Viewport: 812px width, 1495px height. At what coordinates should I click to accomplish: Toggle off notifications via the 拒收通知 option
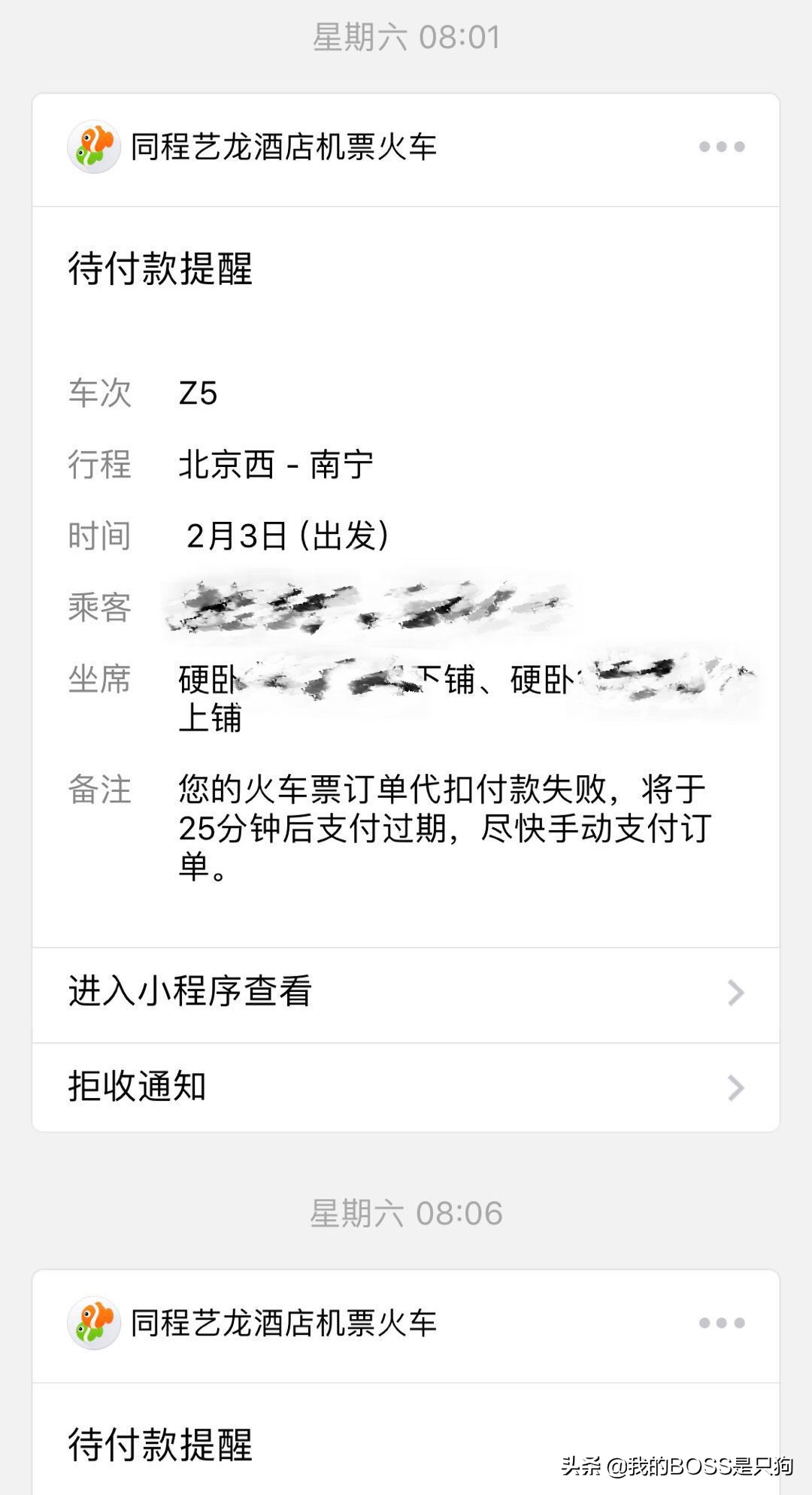(x=135, y=1086)
